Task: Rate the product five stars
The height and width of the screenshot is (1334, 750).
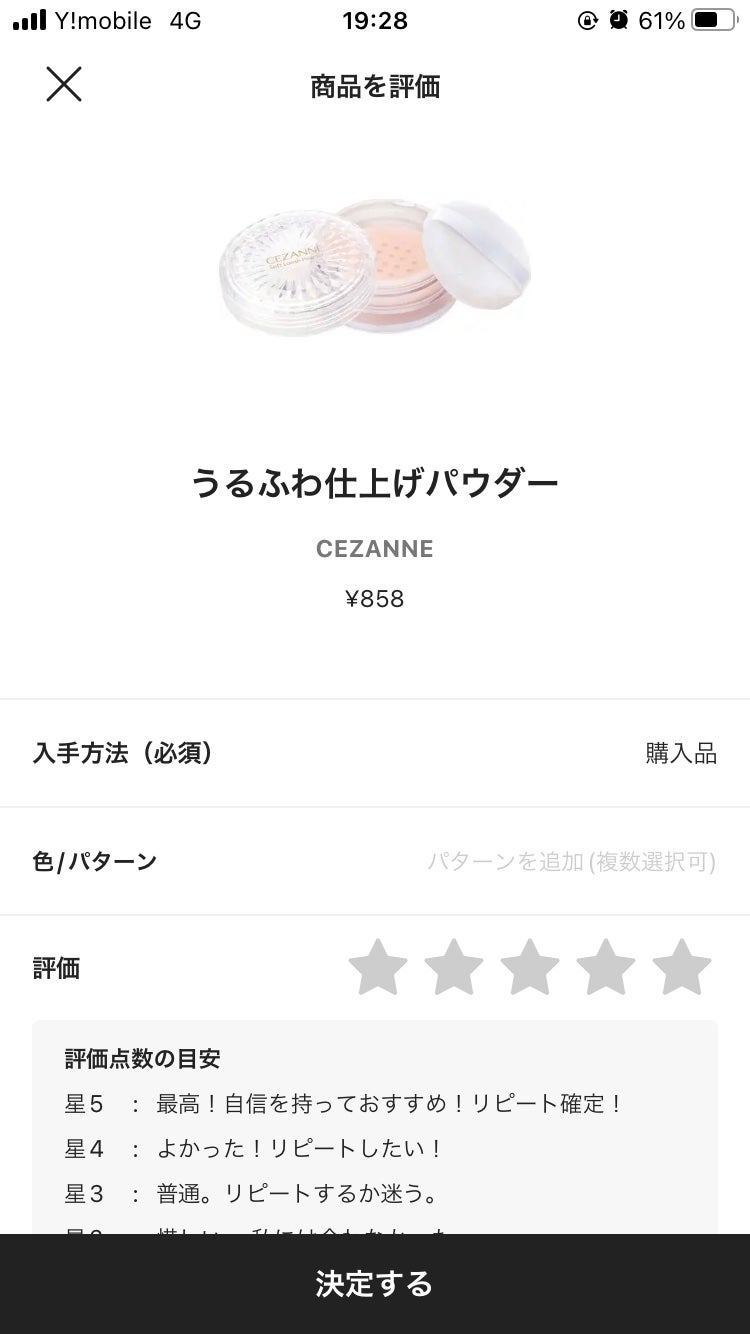Action: pos(682,967)
